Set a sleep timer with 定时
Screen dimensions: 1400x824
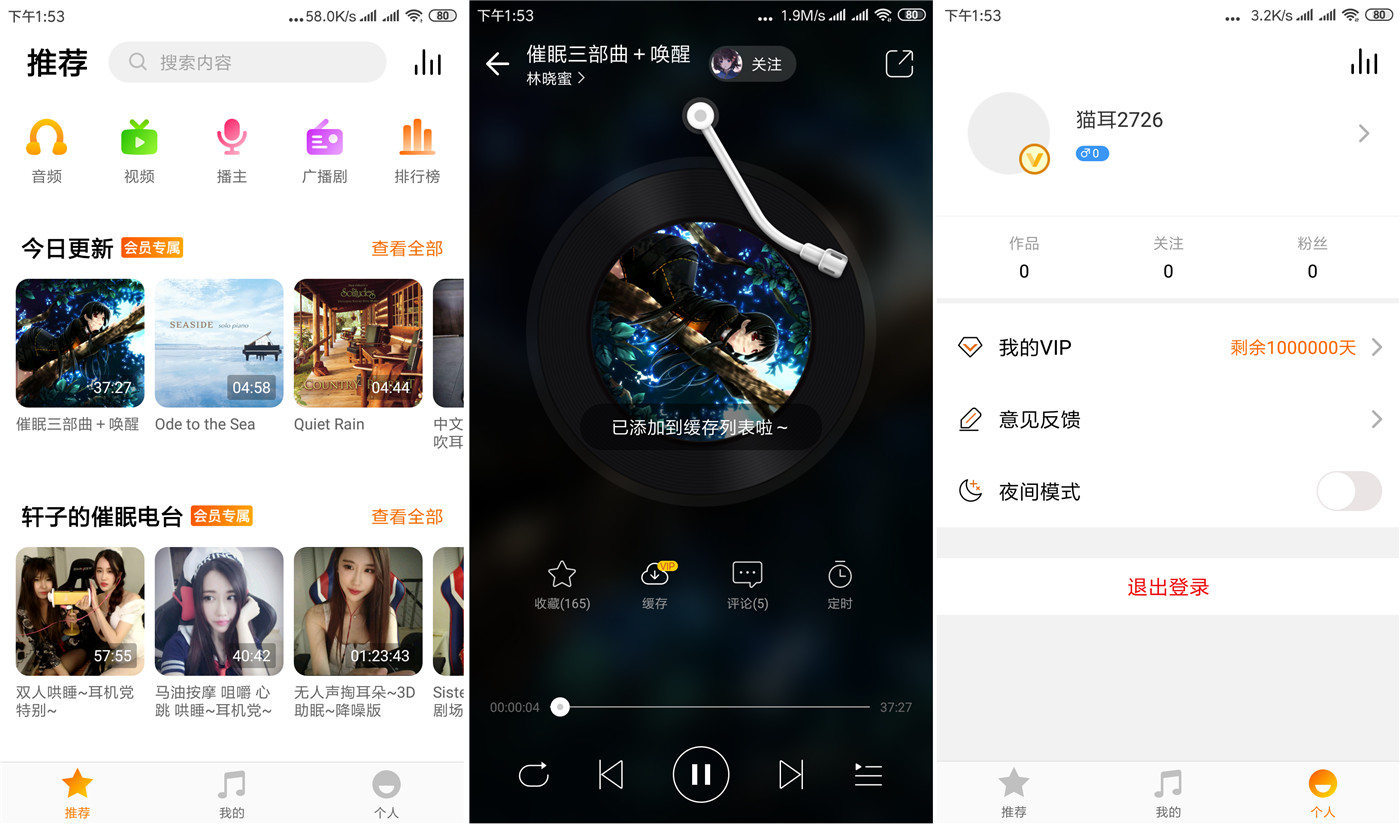840,585
